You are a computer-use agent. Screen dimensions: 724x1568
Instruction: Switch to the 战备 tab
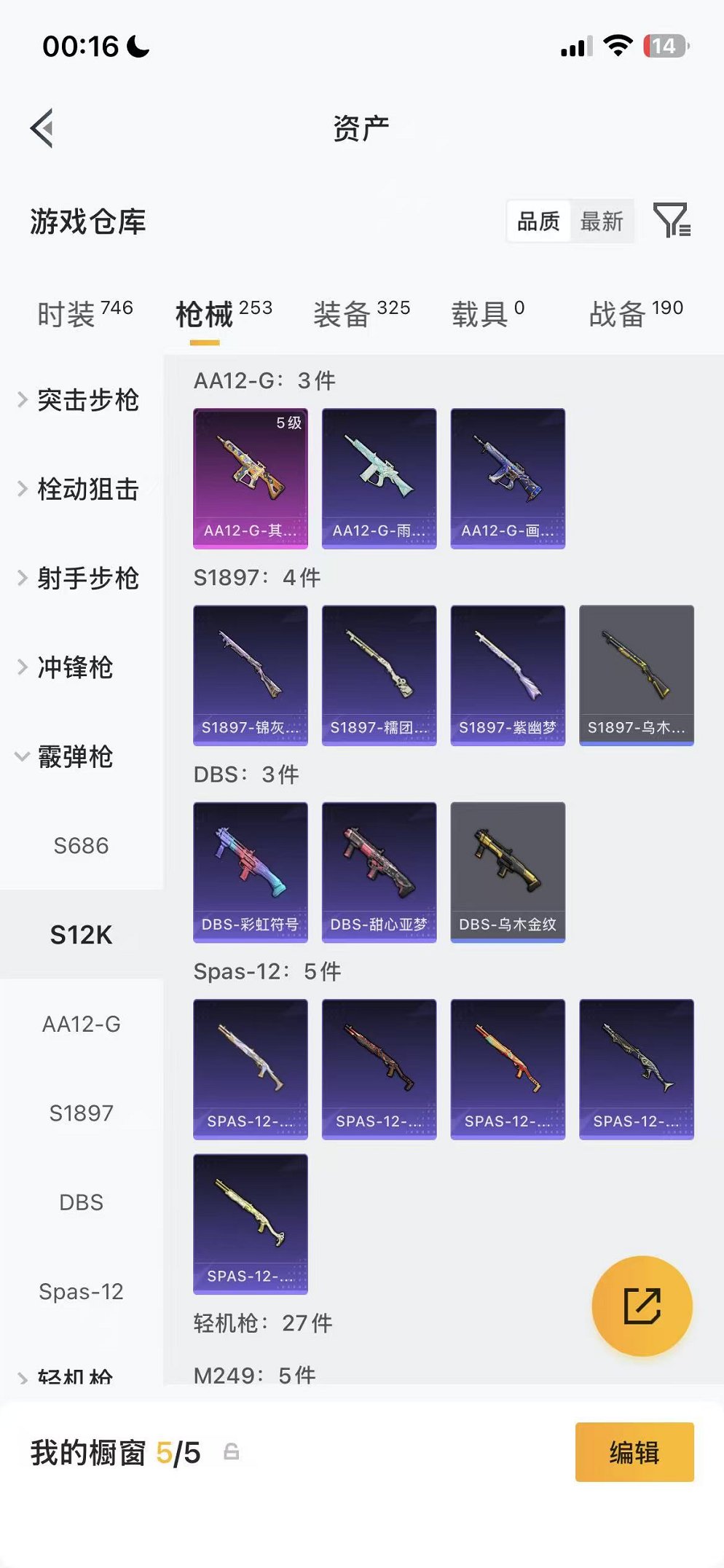pos(636,314)
